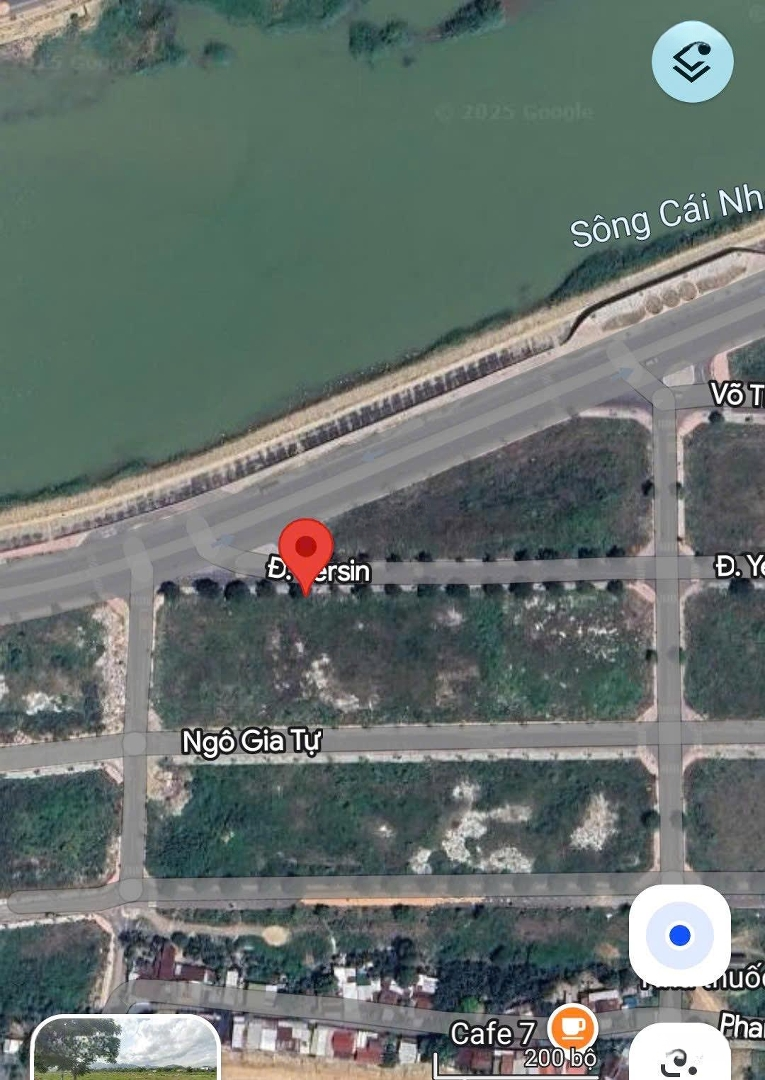Image resolution: width=765 pixels, height=1080 pixels.
Task: Open the map layers selector
Action: tap(692, 62)
